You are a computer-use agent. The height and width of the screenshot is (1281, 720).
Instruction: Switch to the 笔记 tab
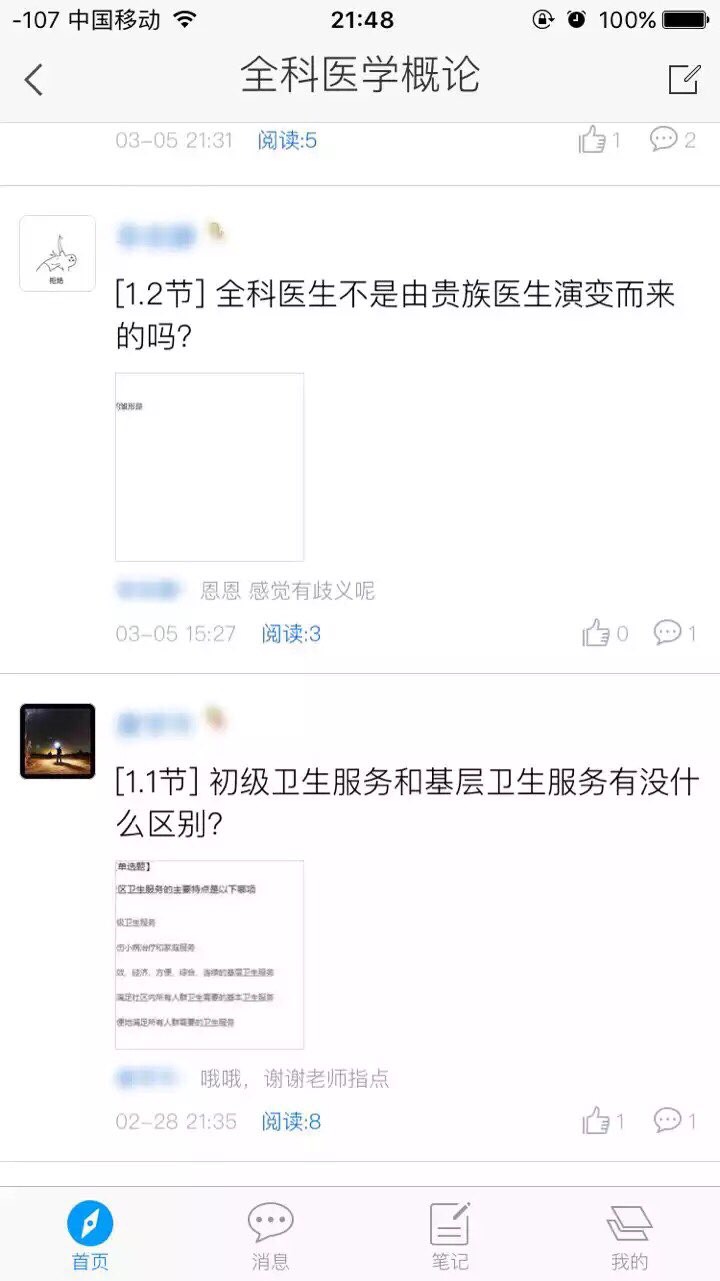[450, 1235]
